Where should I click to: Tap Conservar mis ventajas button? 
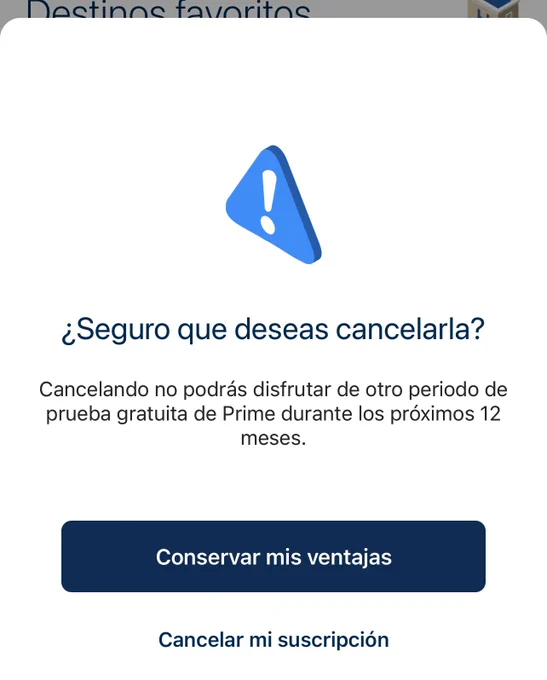click(x=273, y=556)
